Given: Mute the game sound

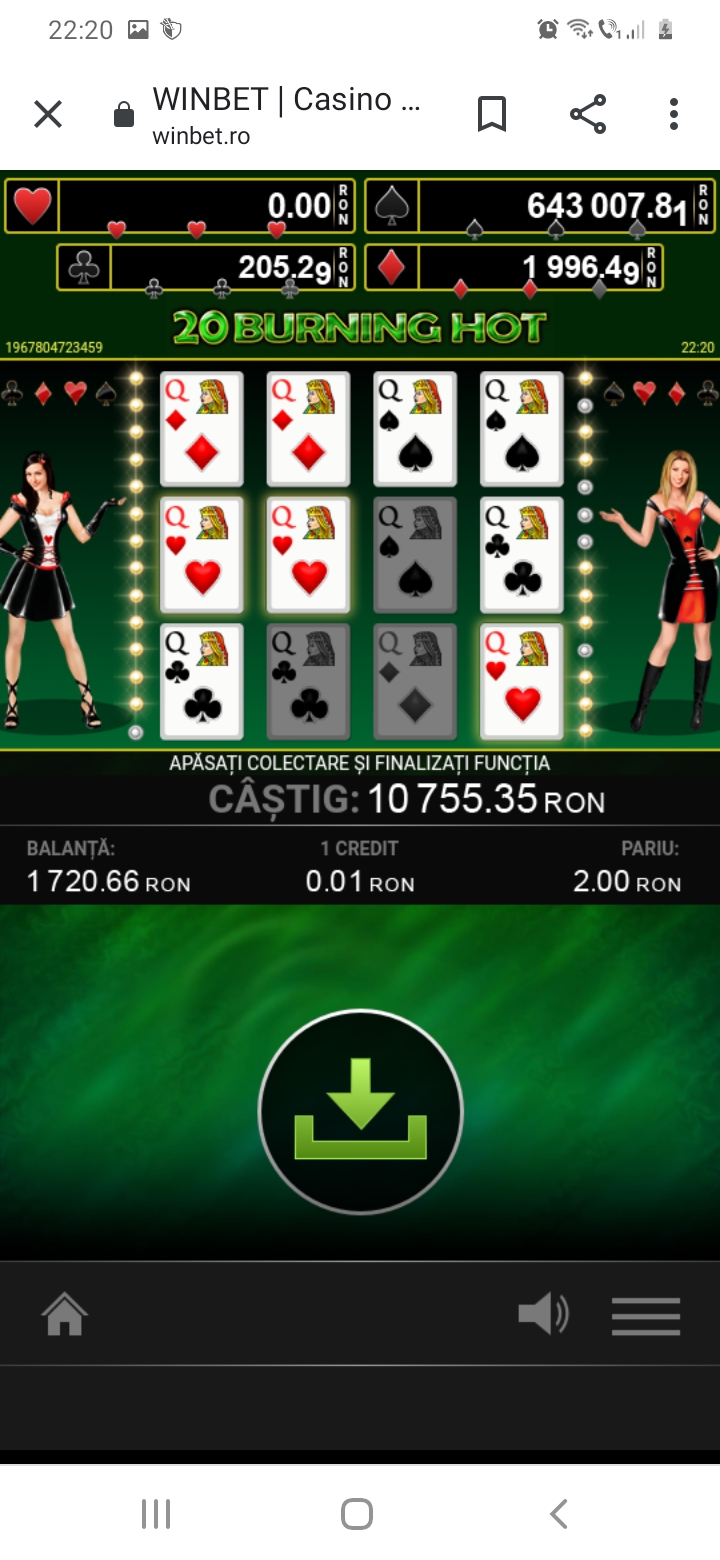Looking at the screenshot, I should pos(543,1314).
